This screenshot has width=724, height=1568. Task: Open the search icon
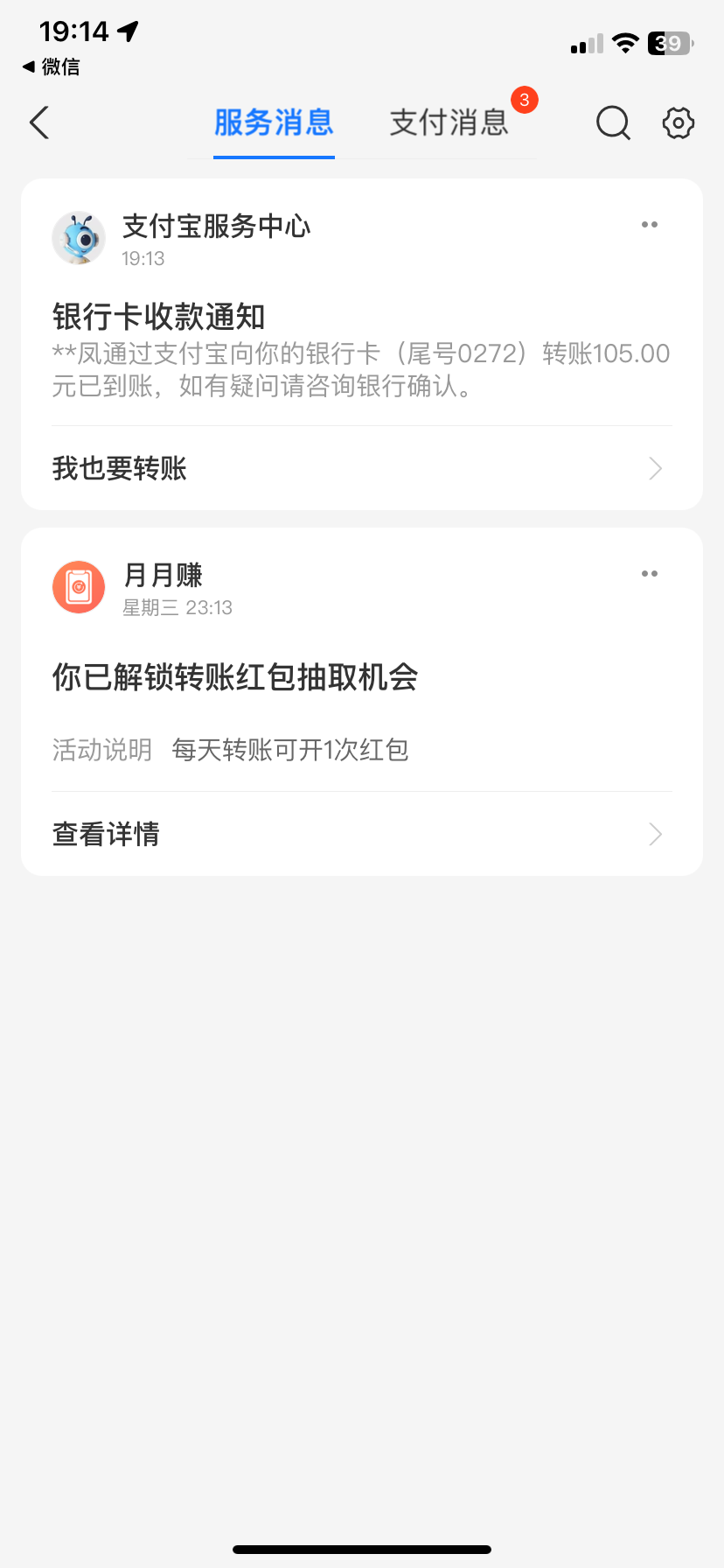pos(613,123)
